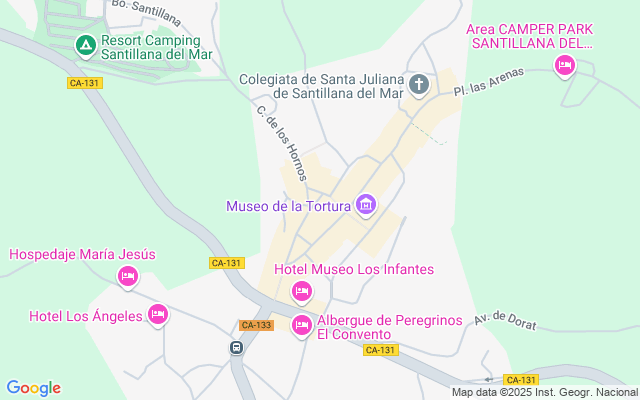Viewport: 640px width, 400px height.
Task: Open the Hotel Museo Los Infantes pin
Action: pos(301,291)
